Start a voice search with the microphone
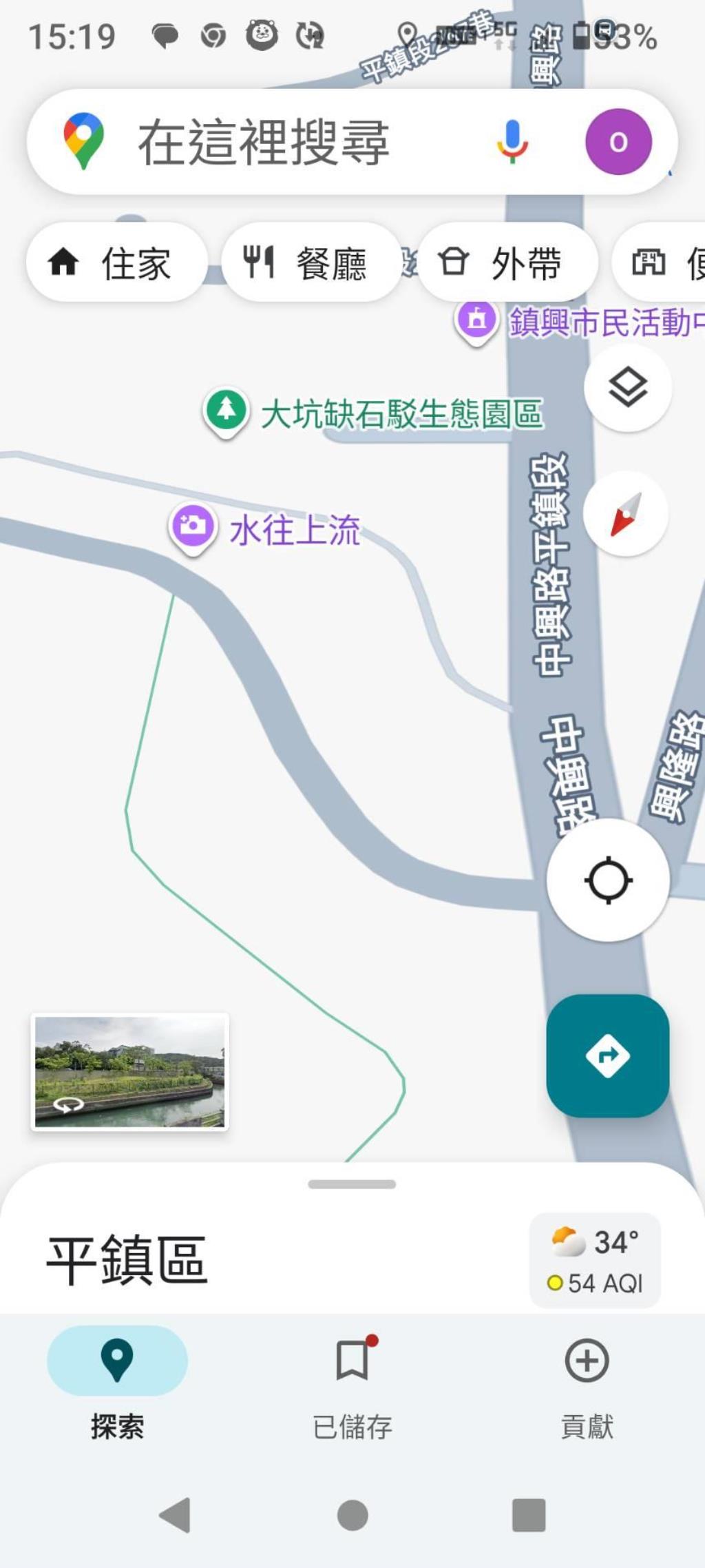This screenshot has height=1568, width=705. pyautogui.click(x=510, y=141)
